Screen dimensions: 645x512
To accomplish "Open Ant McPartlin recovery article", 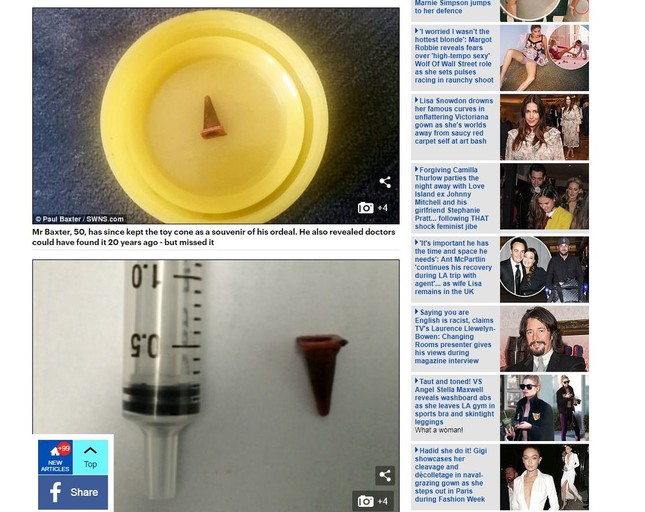I will tap(455, 267).
